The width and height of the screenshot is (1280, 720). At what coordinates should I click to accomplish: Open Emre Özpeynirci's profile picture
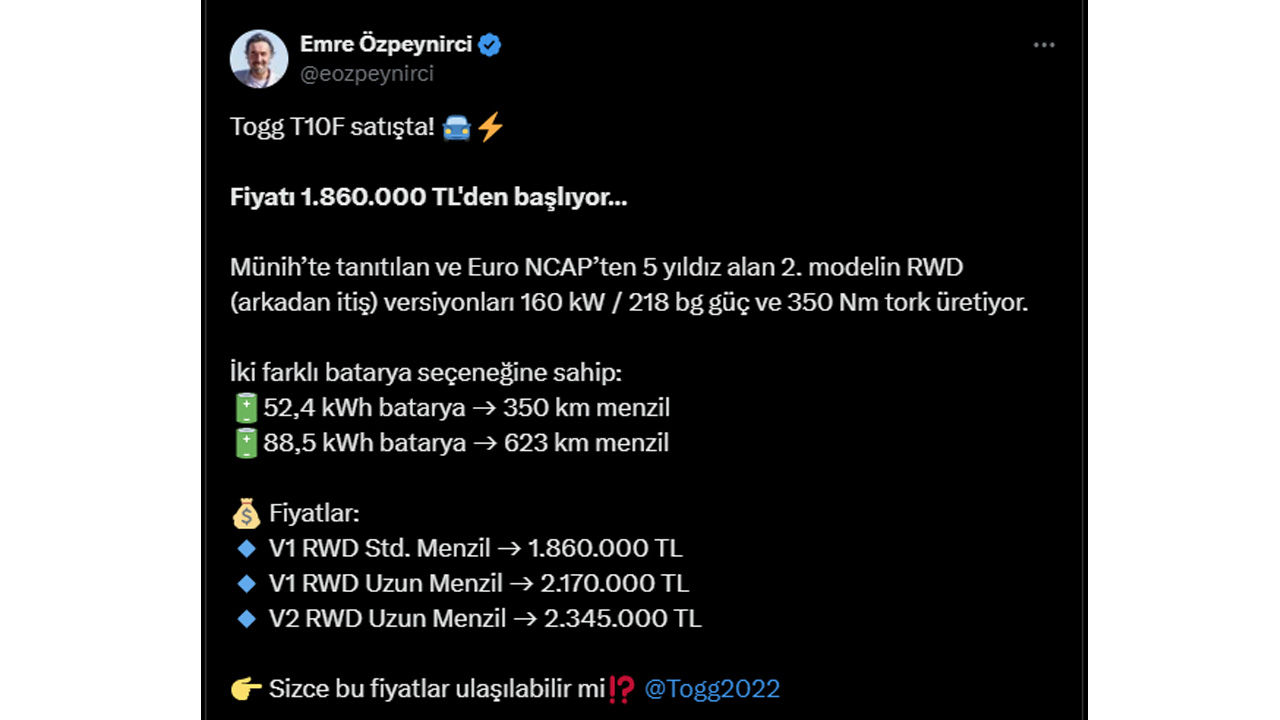(x=259, y=59)
